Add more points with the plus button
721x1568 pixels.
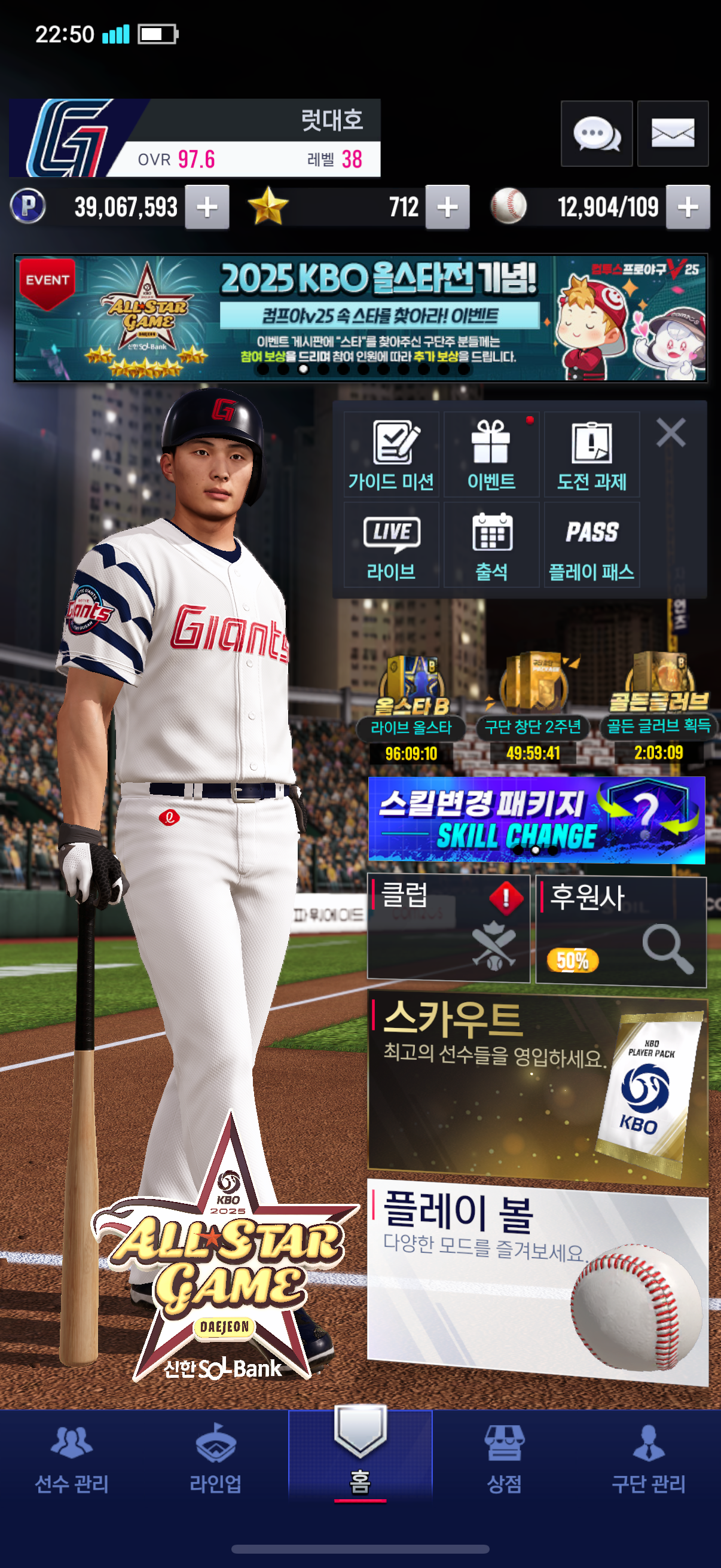[x=207, y=207]
